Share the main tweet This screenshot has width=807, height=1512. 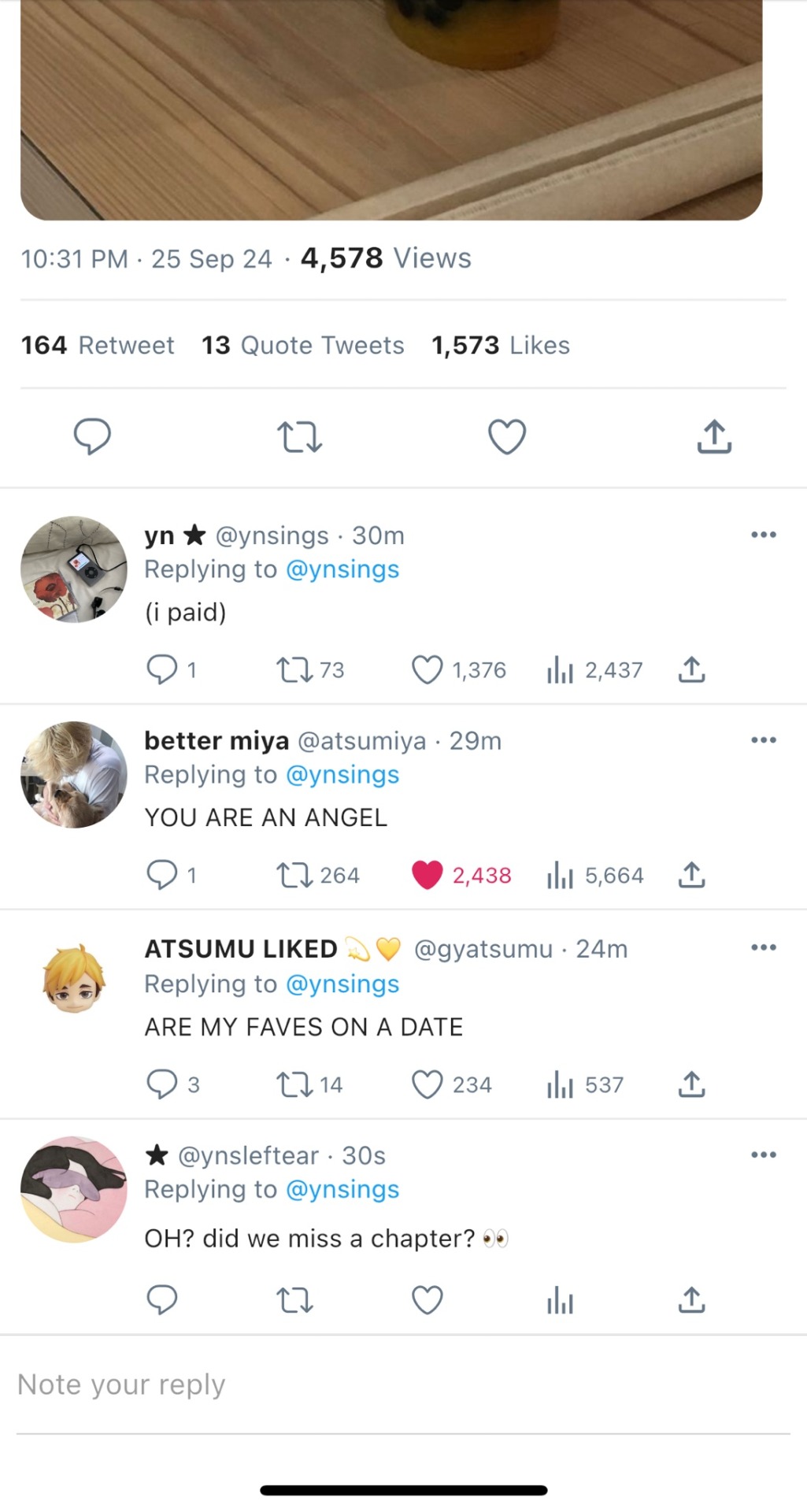click(x=714, y=436)
